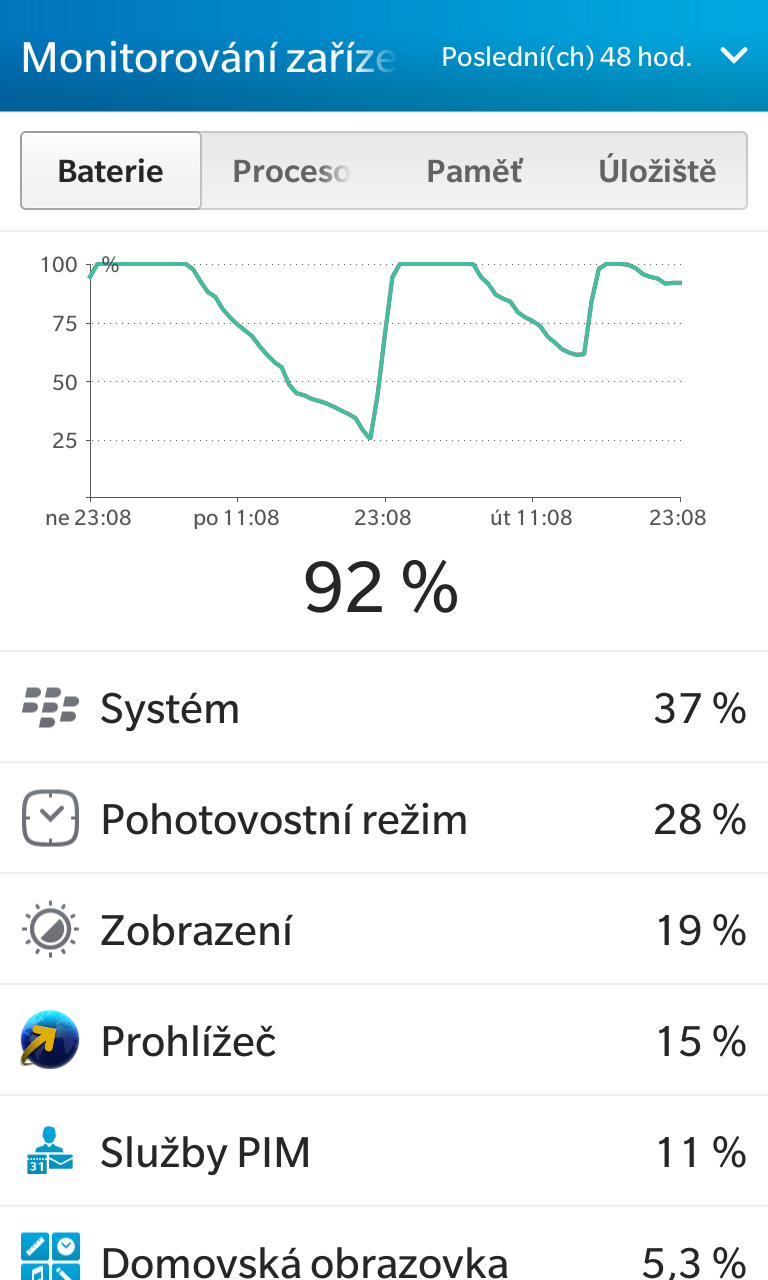Open Služby PIM usage details
Viewport: 768px width, 1280px height.
coord(384,1152)
